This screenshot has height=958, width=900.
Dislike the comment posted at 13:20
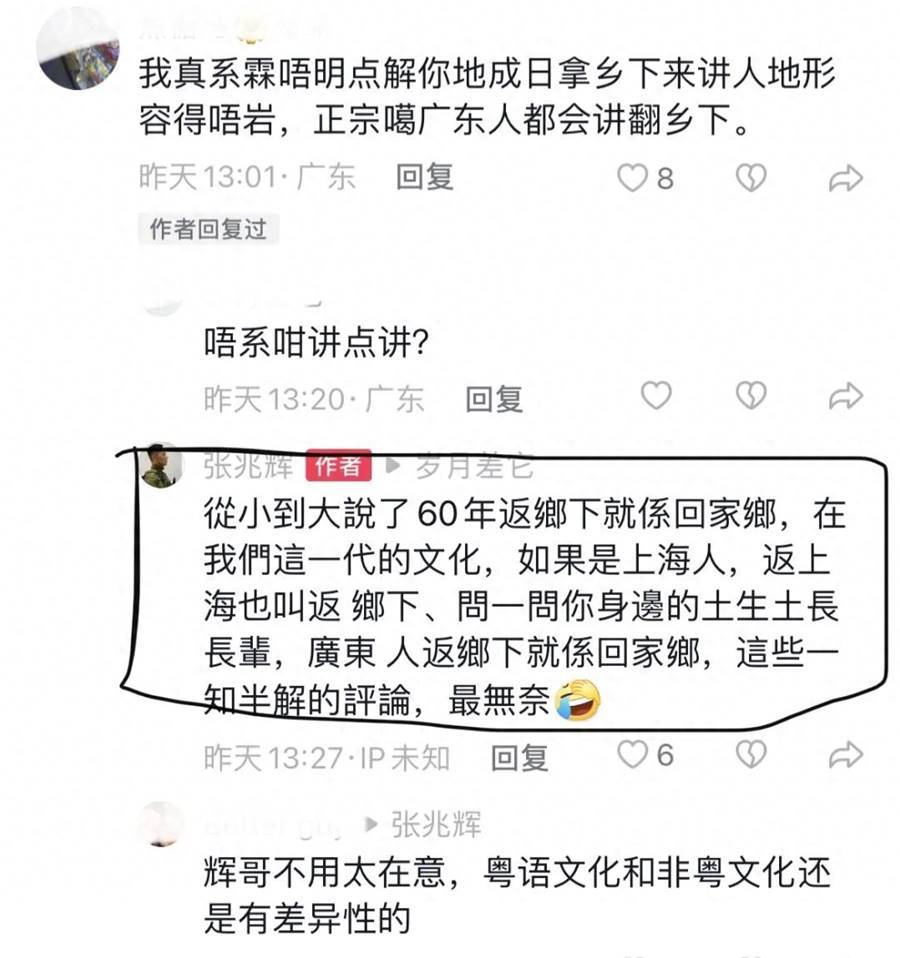[750, 395]
